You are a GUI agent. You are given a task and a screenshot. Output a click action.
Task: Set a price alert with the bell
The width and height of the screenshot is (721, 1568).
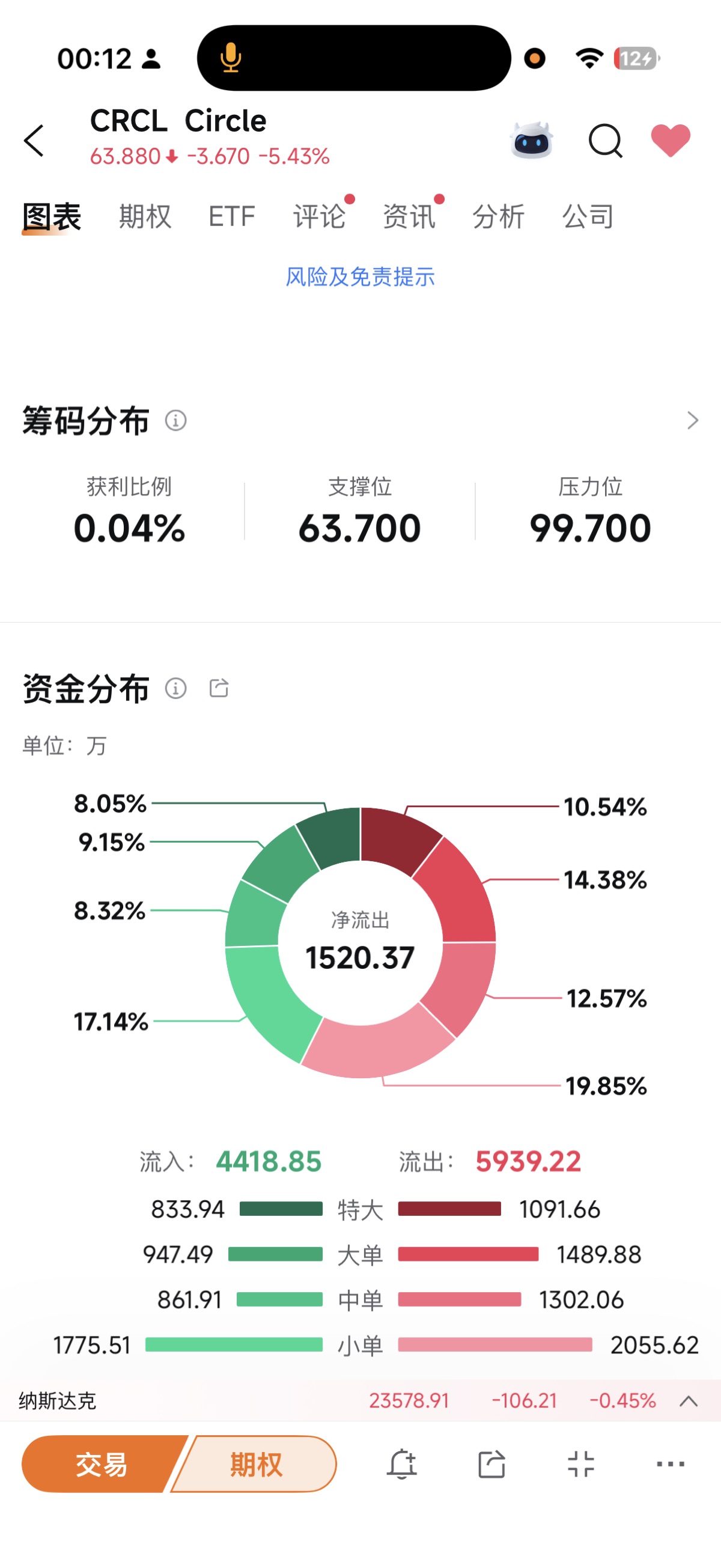pos(401,1464)
